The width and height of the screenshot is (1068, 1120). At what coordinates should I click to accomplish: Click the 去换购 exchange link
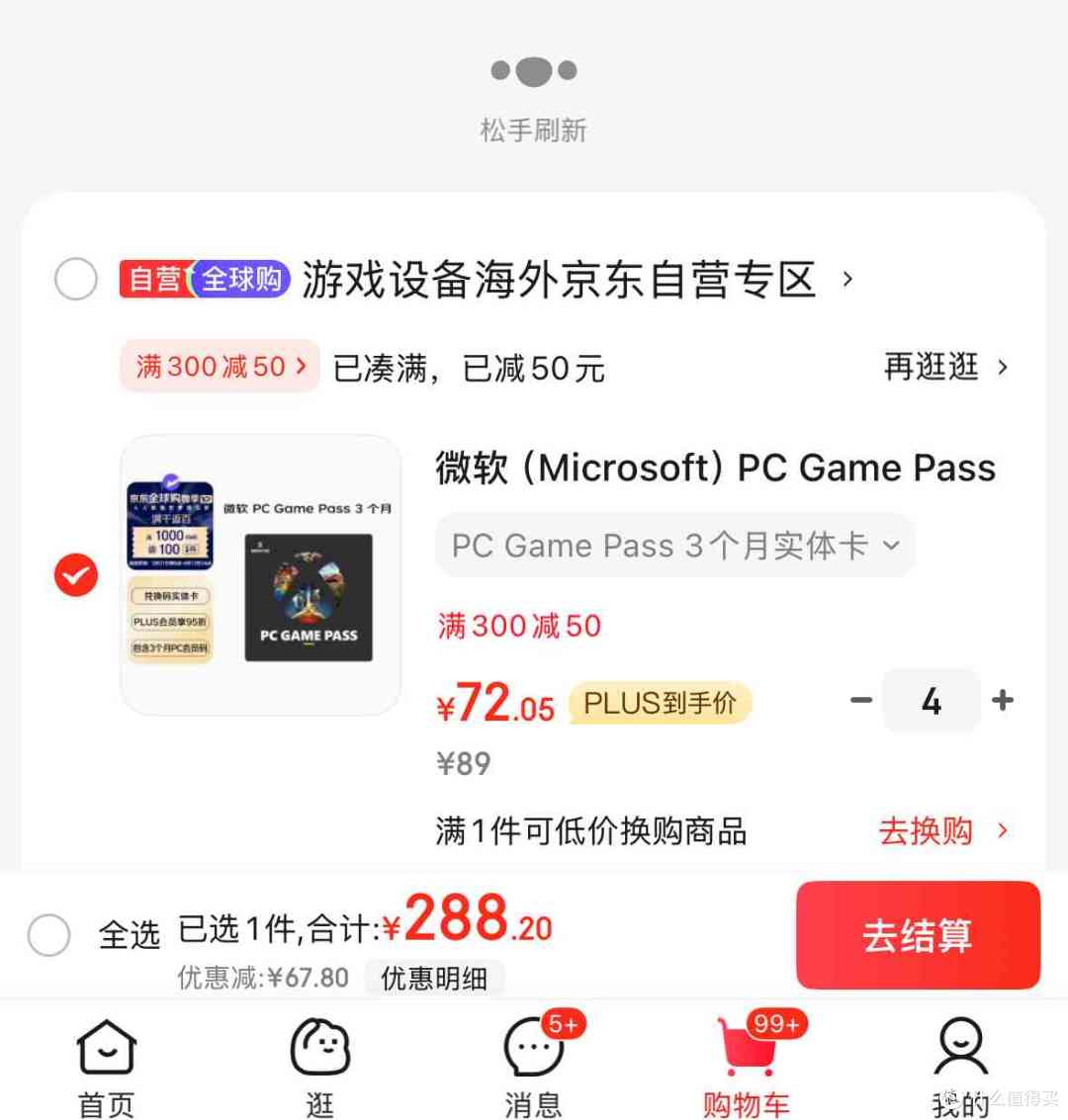(x=928, y=832)
